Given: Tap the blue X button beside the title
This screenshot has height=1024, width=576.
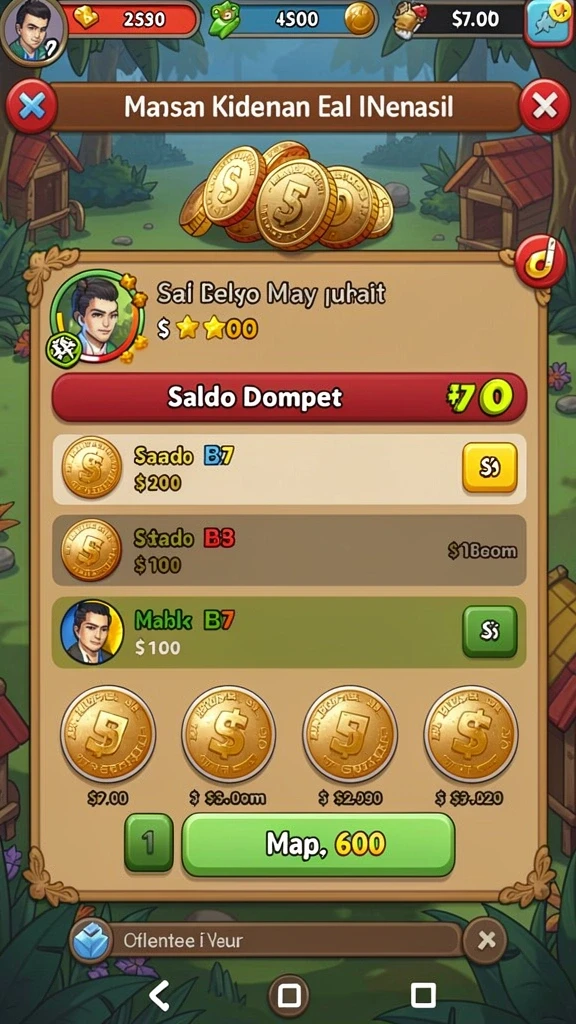Looking at the screenshot, I should coord(31,106).
